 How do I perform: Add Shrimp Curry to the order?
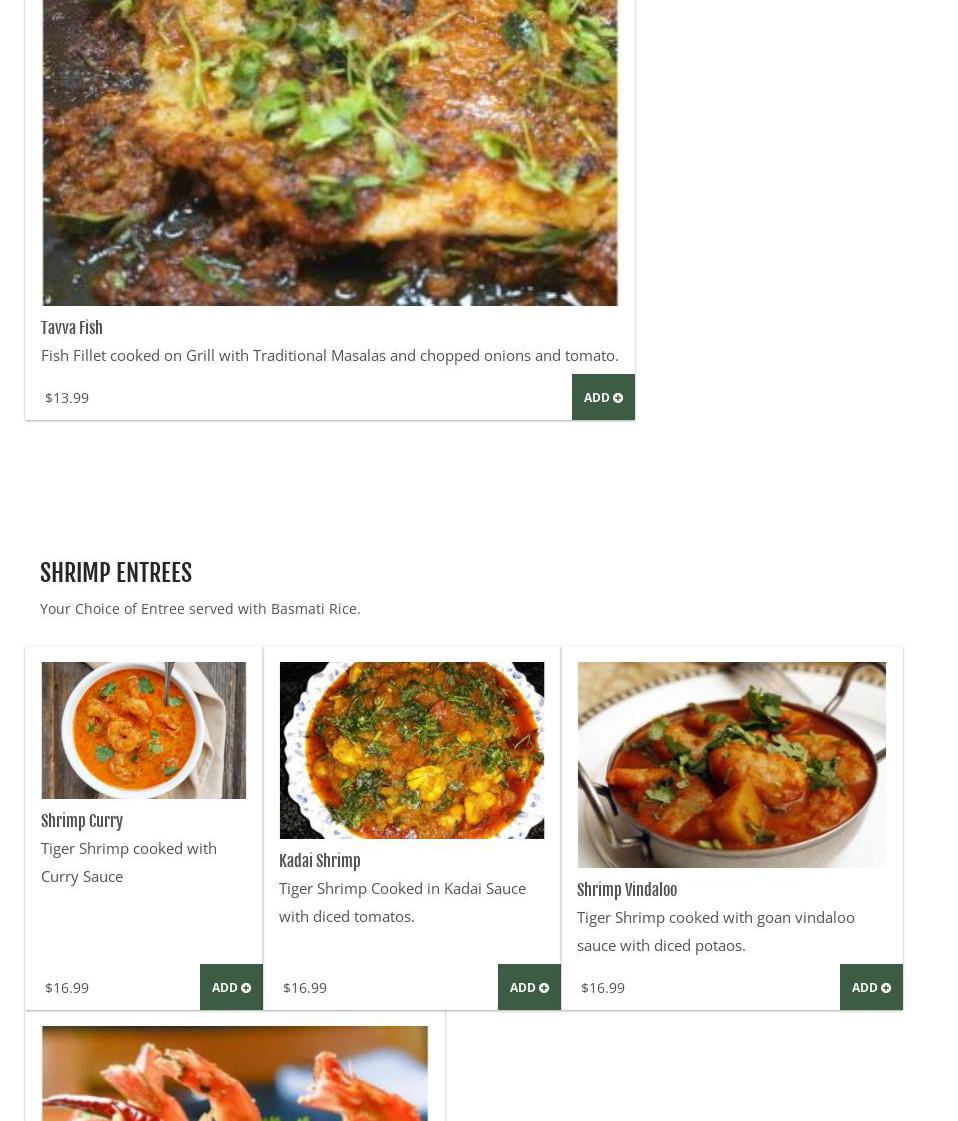[231, 987]
